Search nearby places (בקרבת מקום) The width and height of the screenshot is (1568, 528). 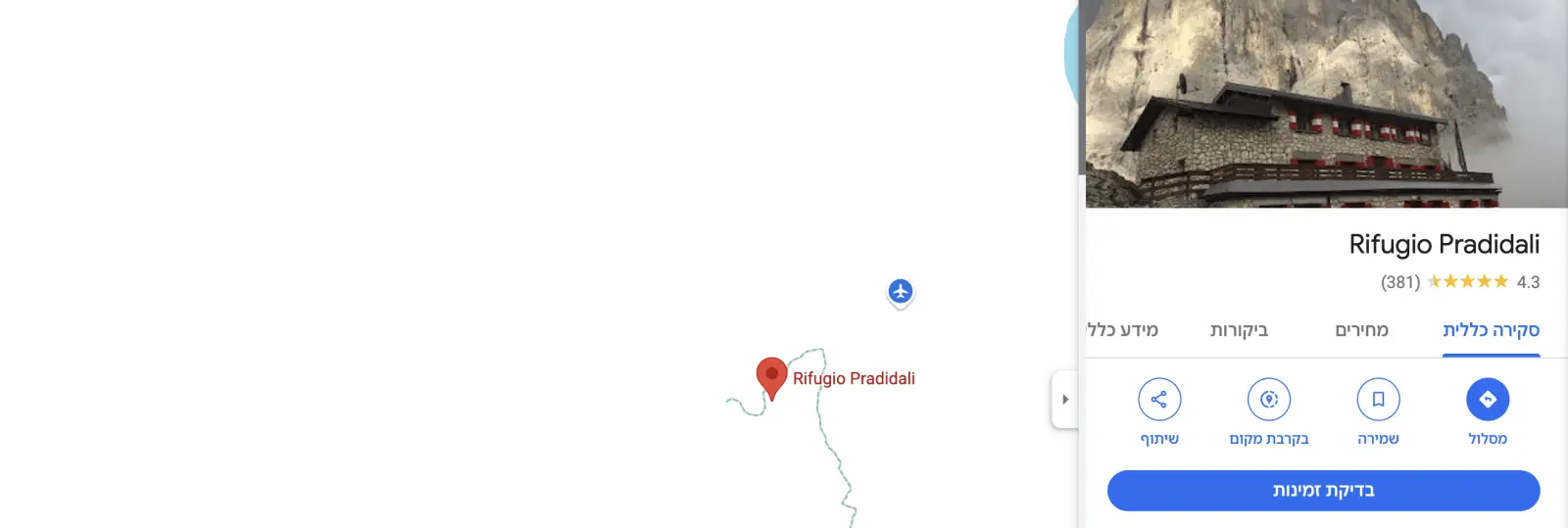click(x=1268, y=400)
